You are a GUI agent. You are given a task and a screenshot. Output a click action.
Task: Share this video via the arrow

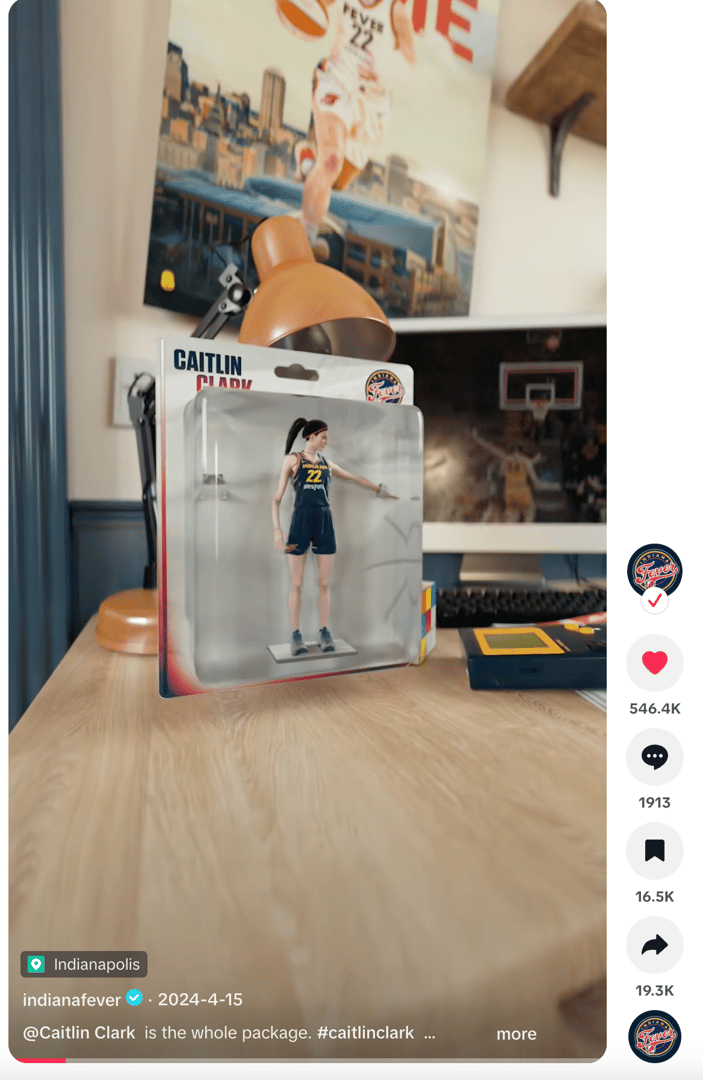click(654, 945)
